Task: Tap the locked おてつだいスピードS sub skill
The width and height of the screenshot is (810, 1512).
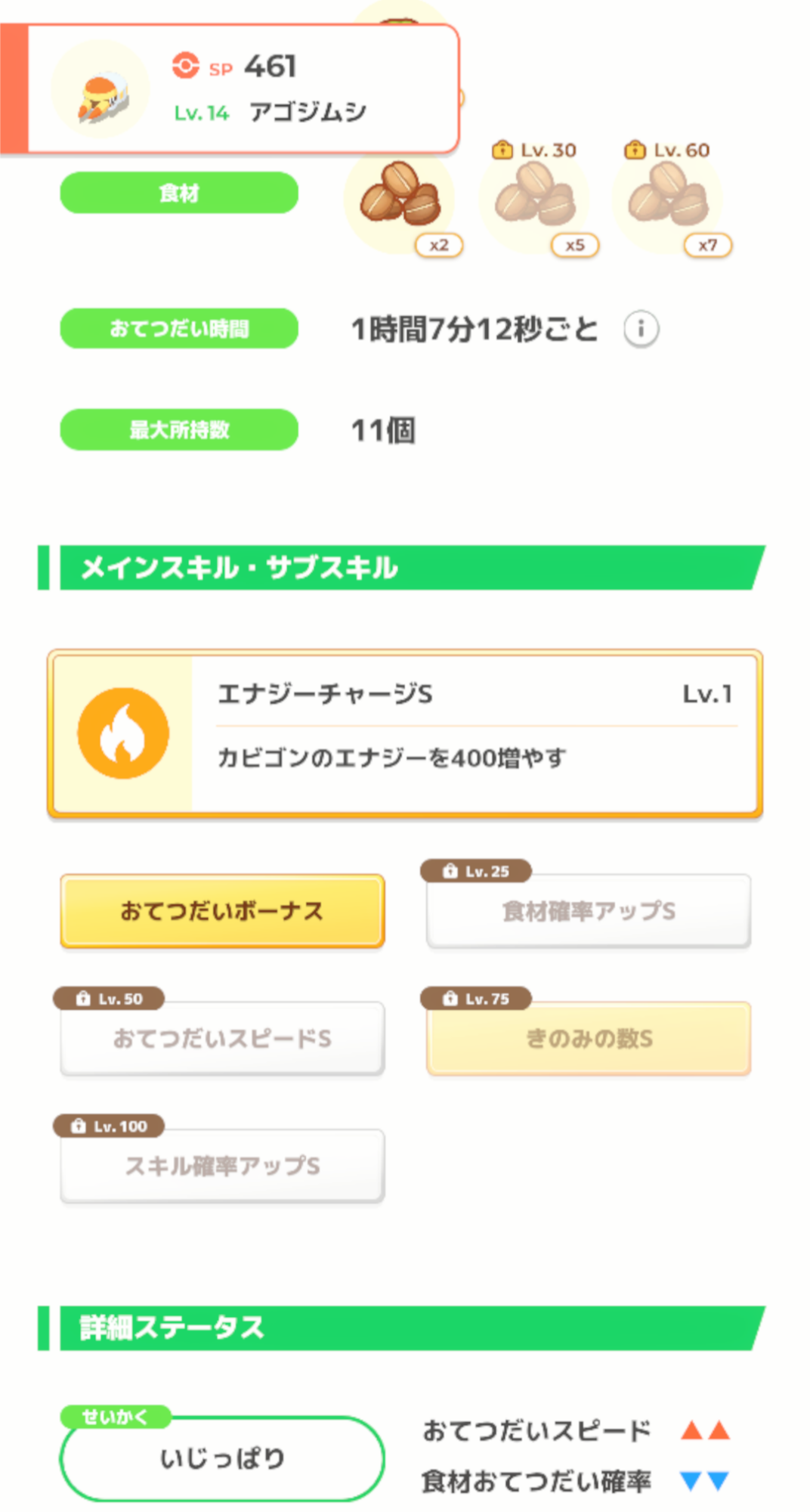Action: click(x=222, y=1039)
